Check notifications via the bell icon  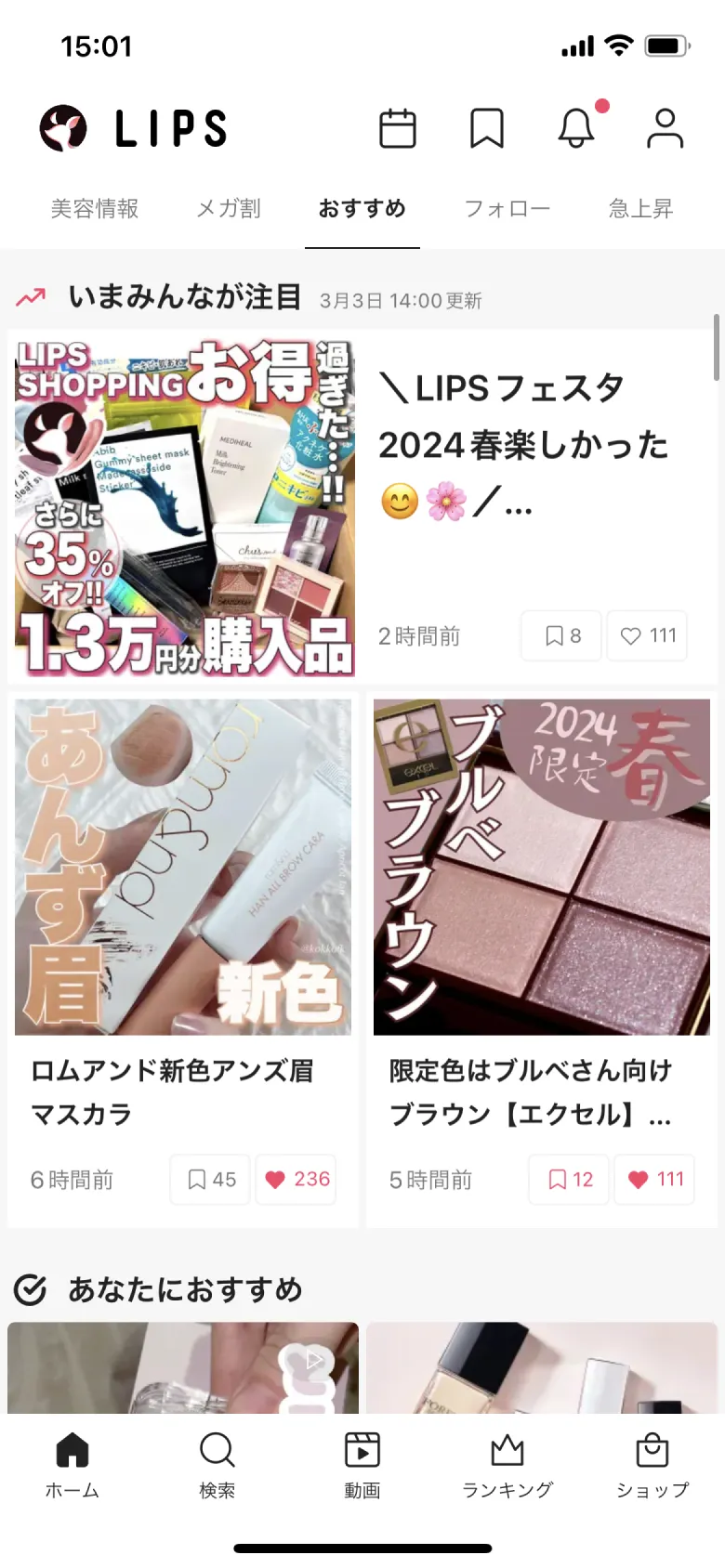[x=577, y=129]
